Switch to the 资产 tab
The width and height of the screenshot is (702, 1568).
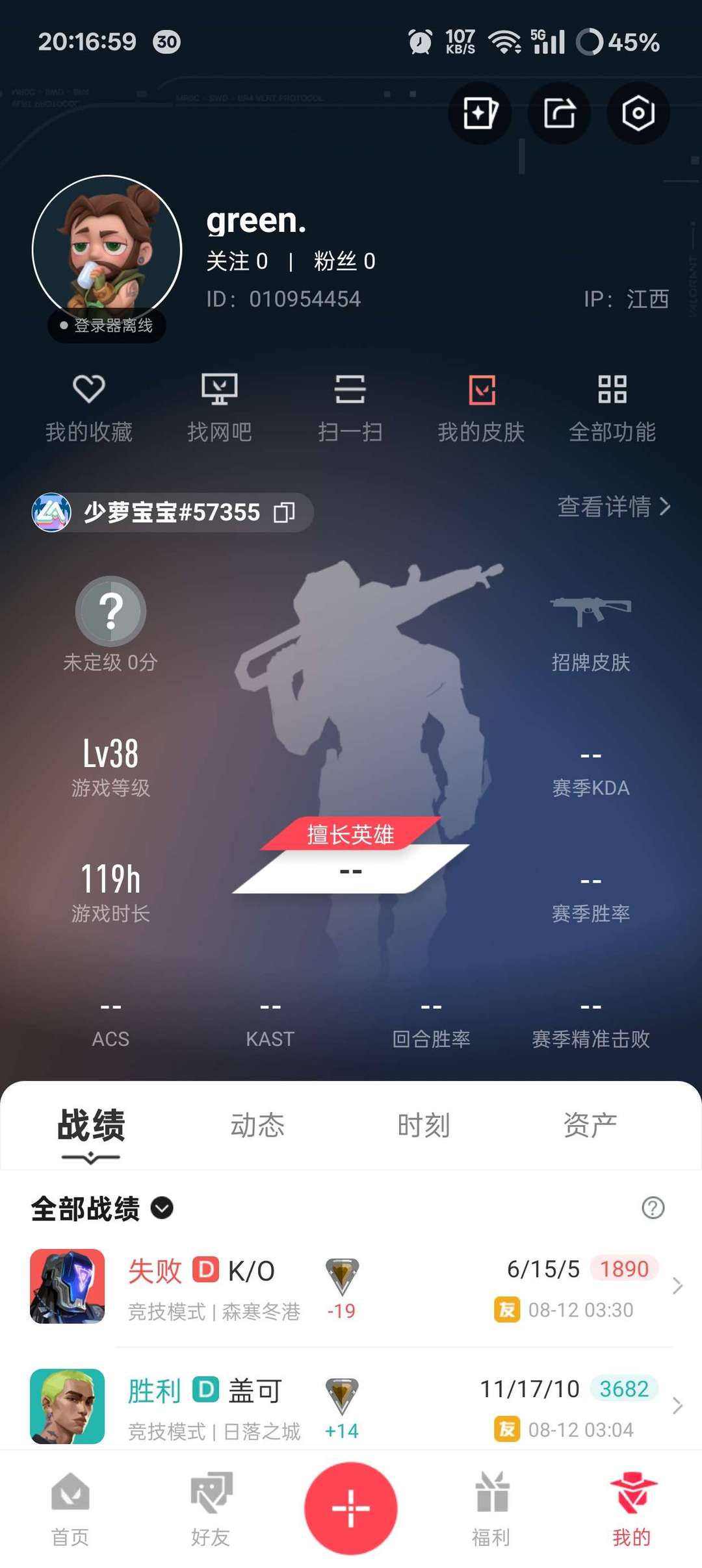tap(590, 1125)
